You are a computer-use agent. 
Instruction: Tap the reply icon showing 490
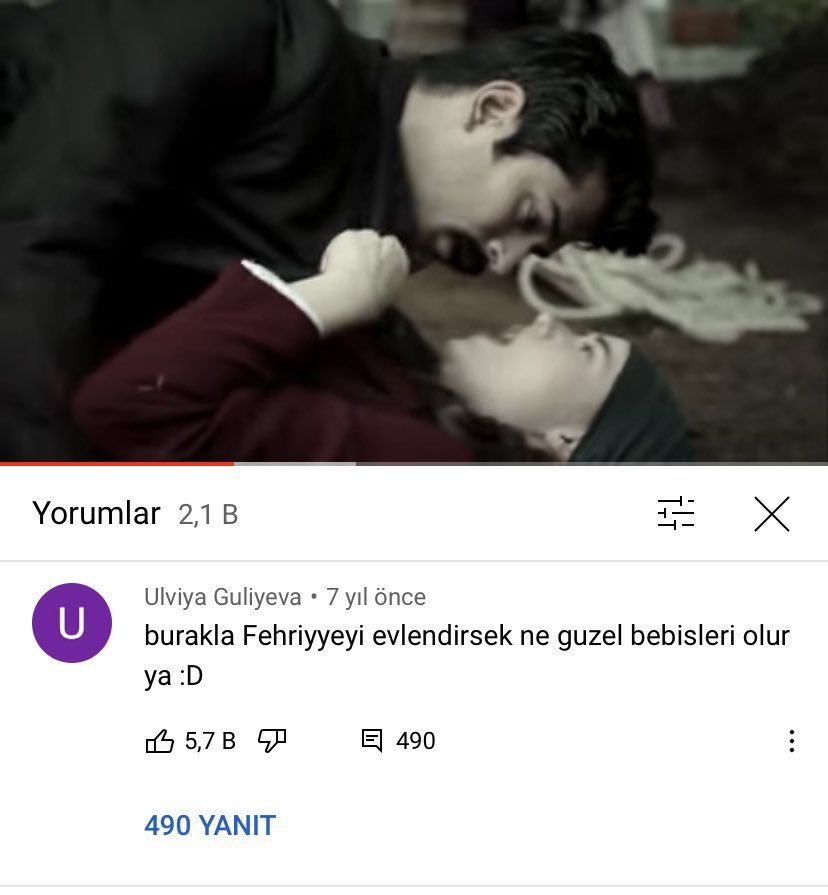[372, 741]
